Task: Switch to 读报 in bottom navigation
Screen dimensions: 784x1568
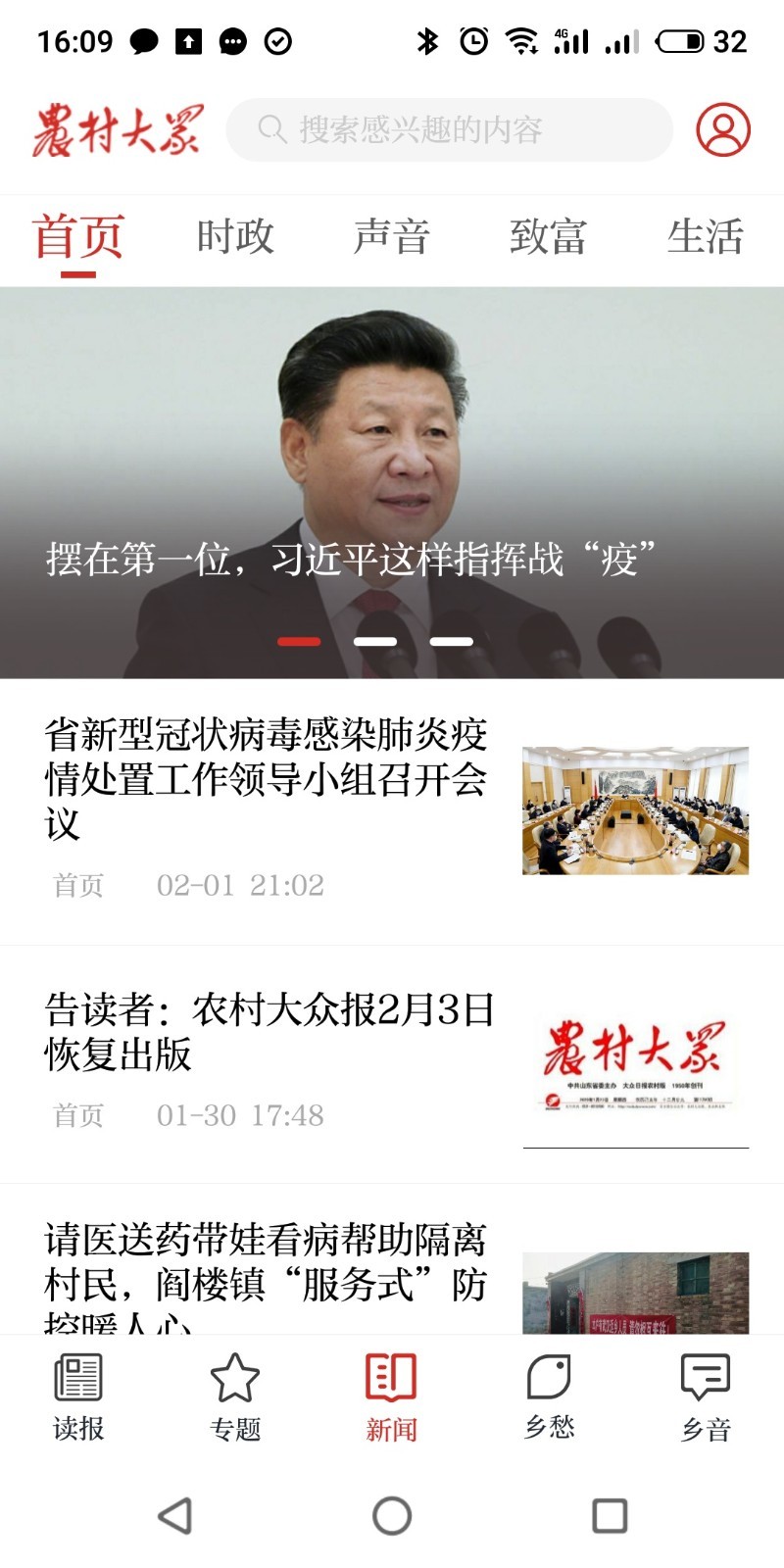Action: pyautogui.click(x=78, y=1396)
